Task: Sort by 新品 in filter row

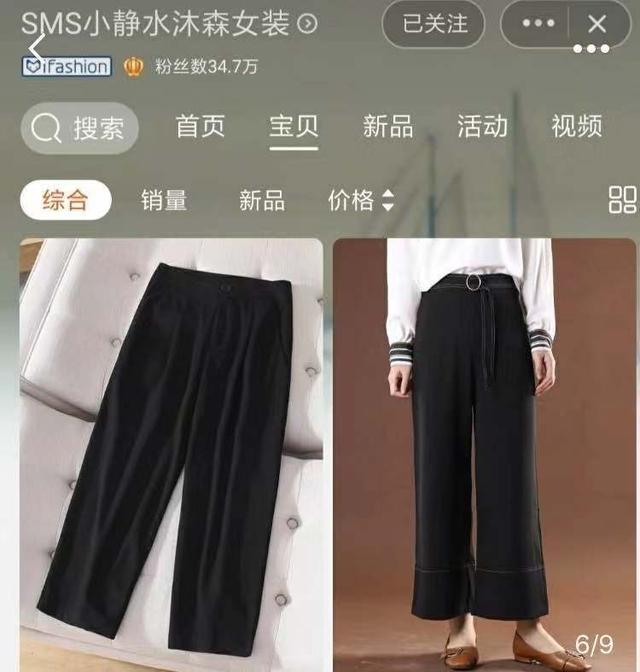Action: click(262, 200)
